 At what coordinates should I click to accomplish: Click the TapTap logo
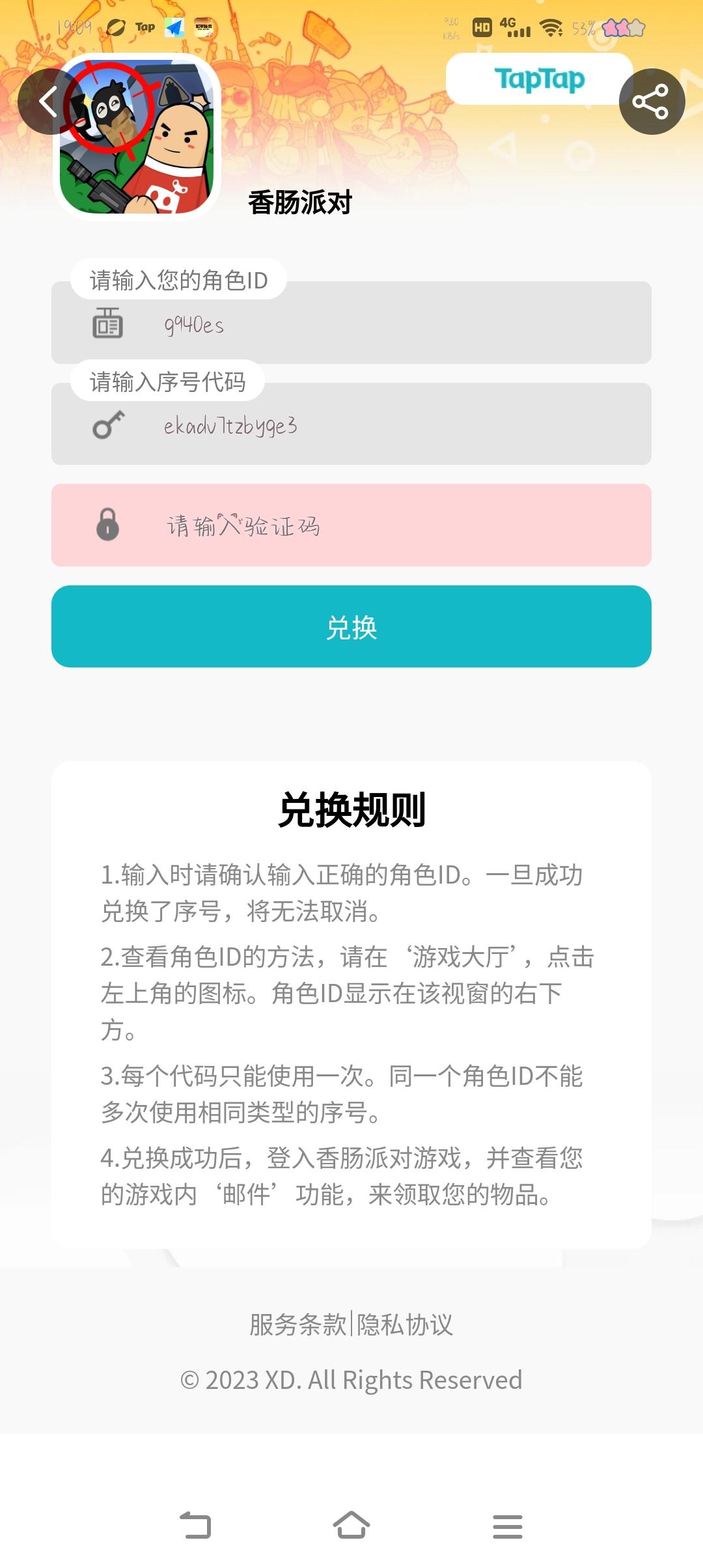[539, 80]
